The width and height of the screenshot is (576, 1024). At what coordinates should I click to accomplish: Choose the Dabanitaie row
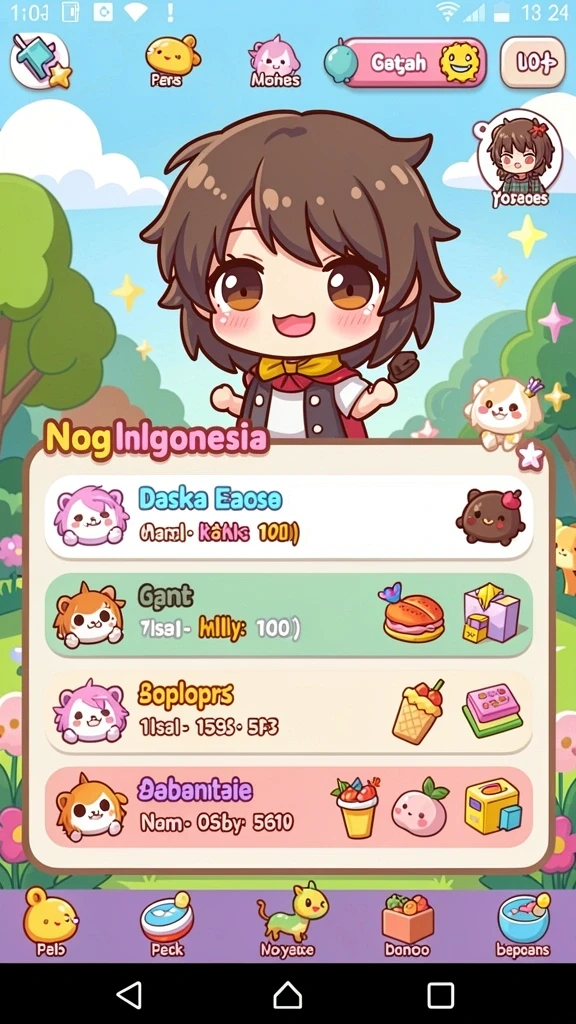point(289,807)
